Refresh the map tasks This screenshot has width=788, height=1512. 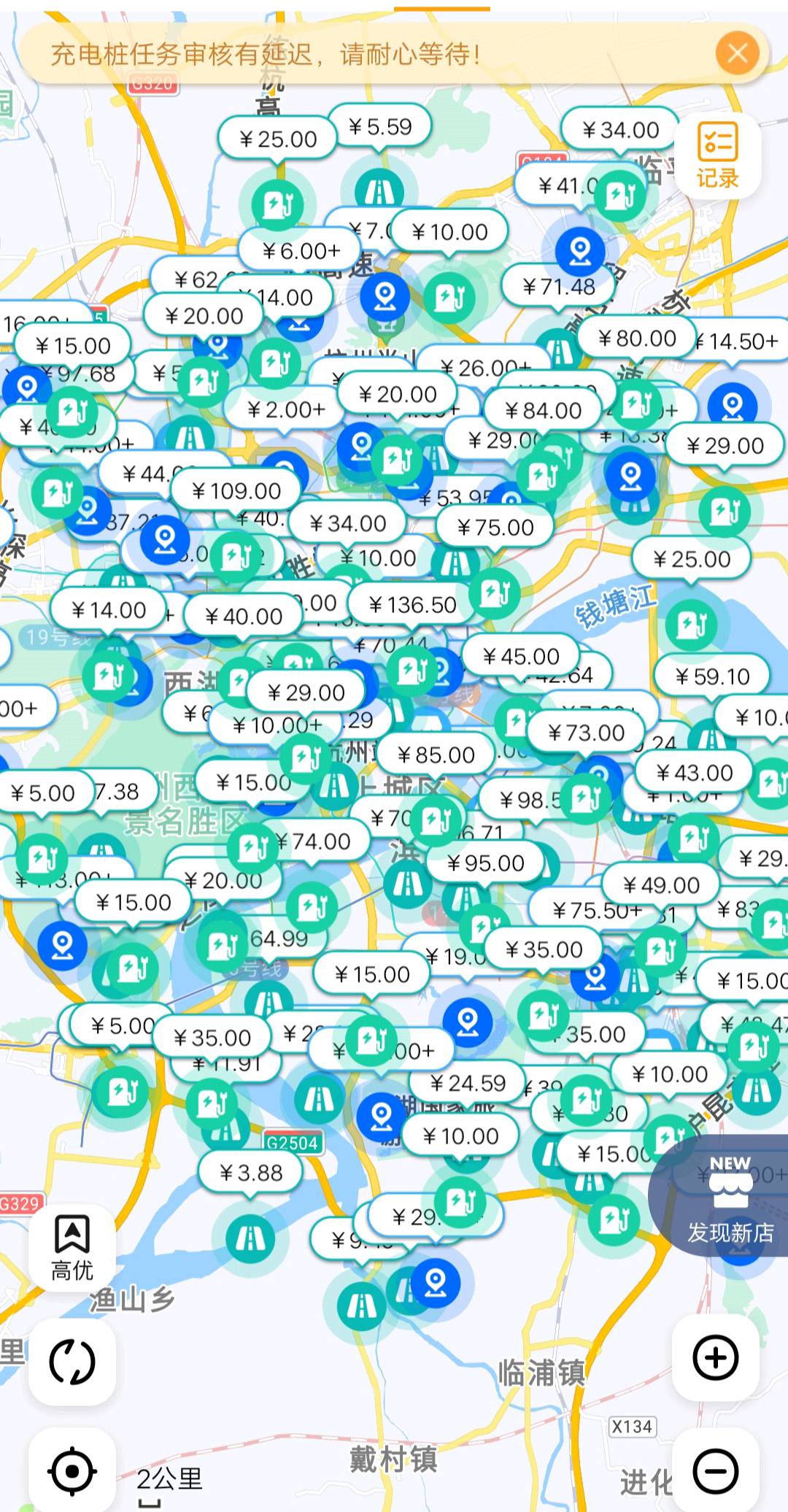(x=72, y=1362)
